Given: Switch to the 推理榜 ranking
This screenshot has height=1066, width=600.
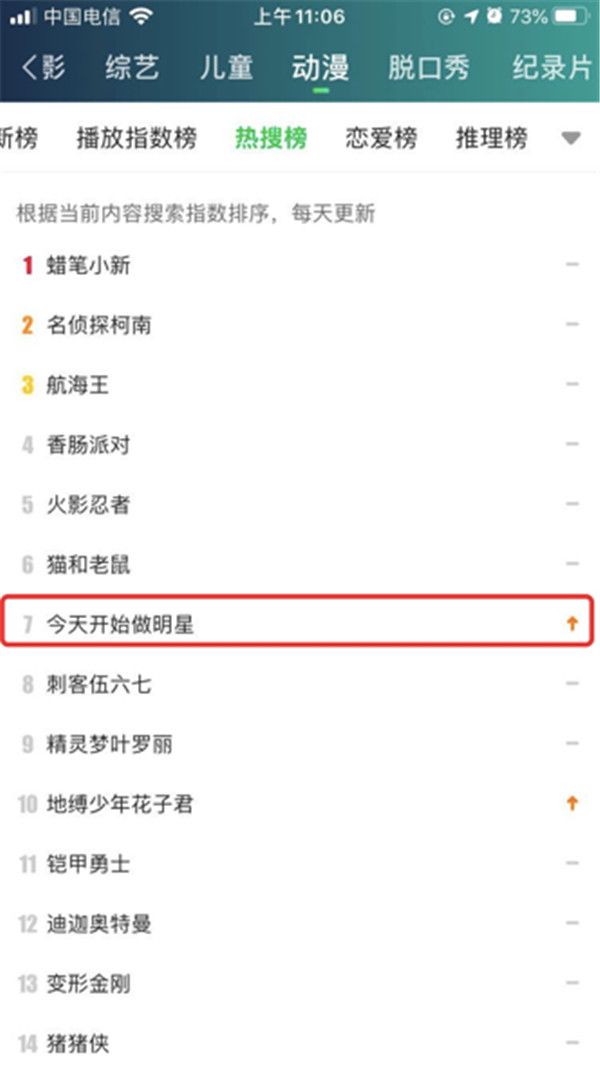Looking at the screenshot, I should point(491,138).
